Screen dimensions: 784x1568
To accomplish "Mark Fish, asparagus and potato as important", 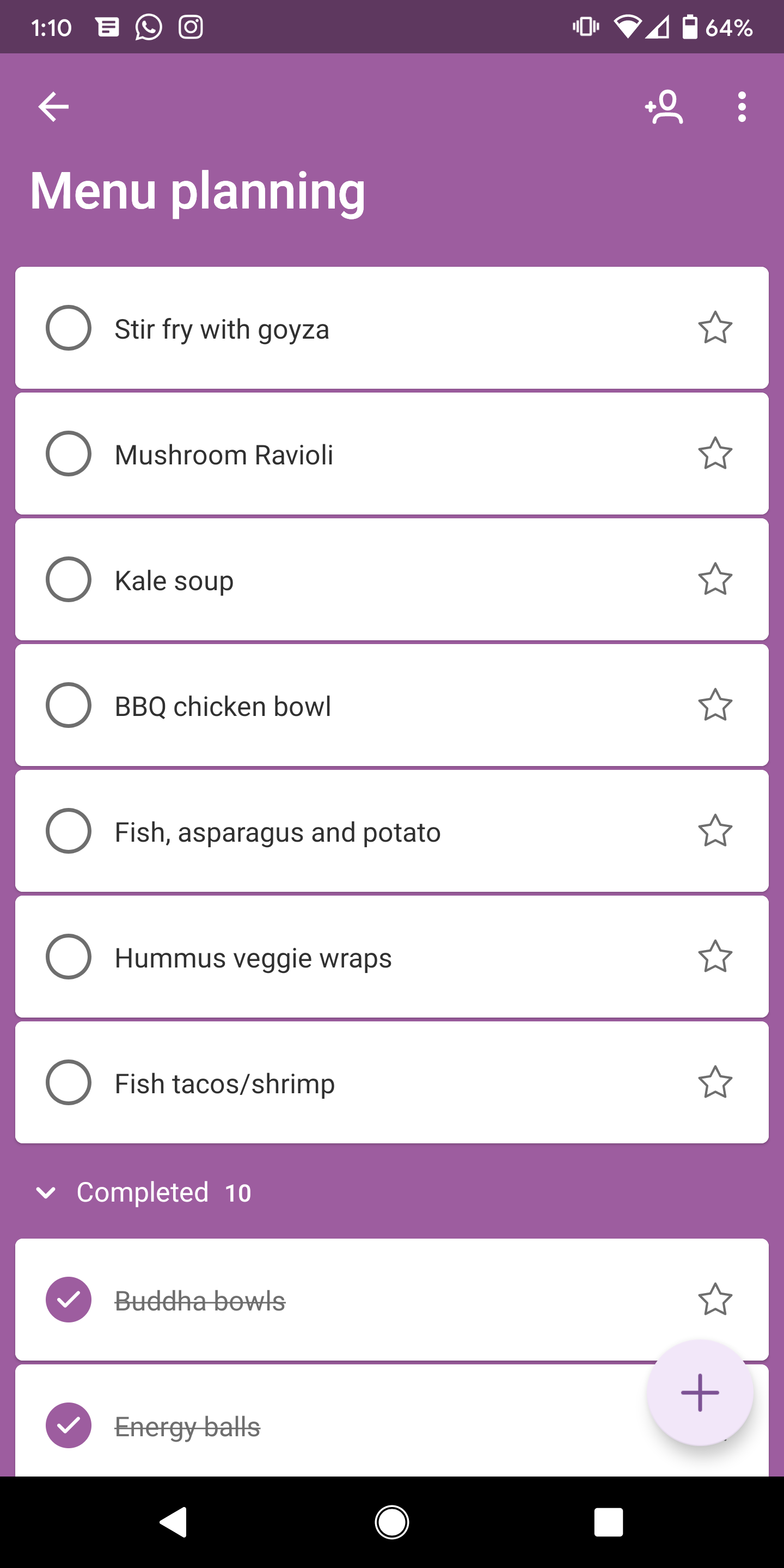I will (x=715, y=831).
